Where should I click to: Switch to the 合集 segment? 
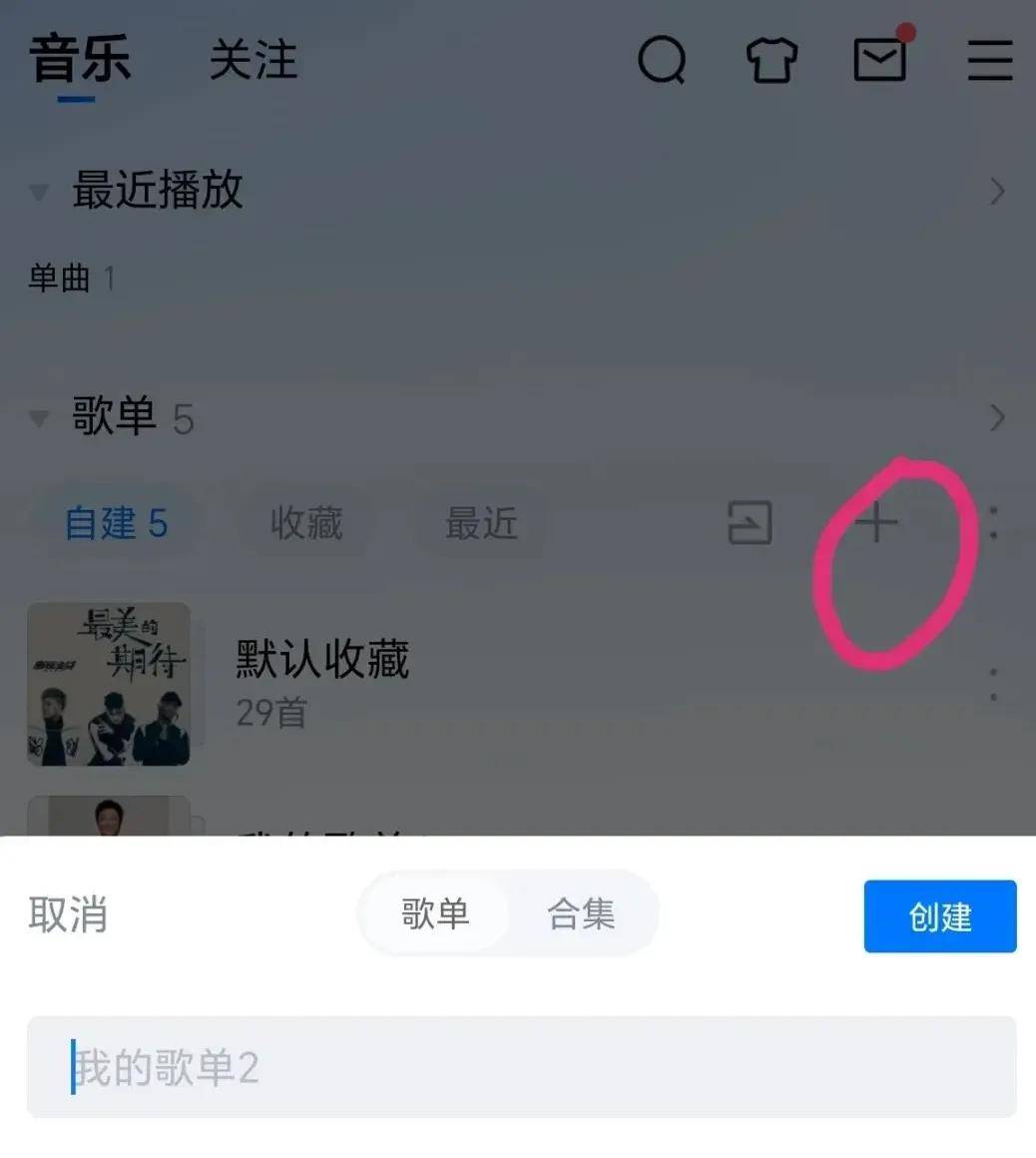click(x=581, y=913)
